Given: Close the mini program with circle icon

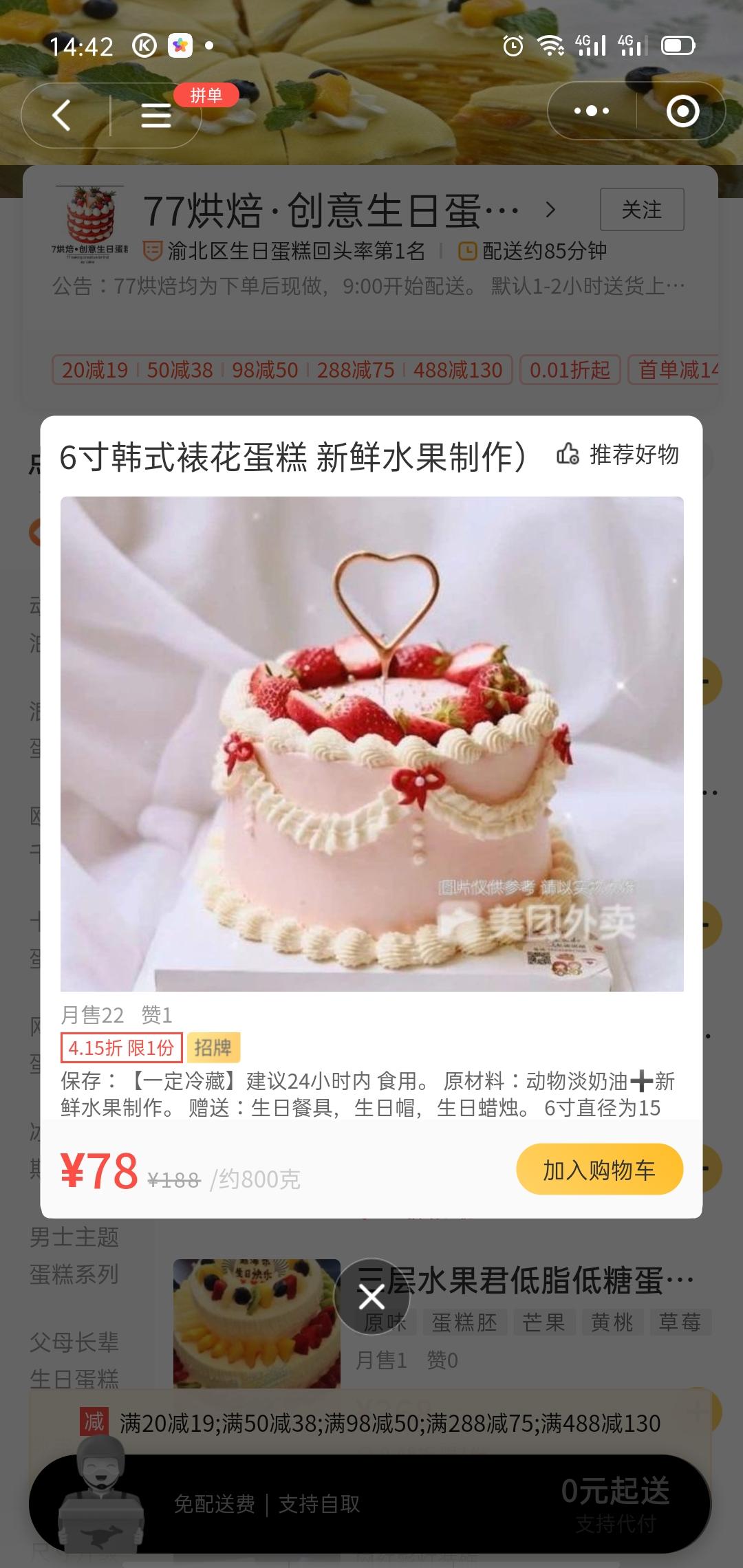Looking at the screenshot, I should tap(683, 111).
